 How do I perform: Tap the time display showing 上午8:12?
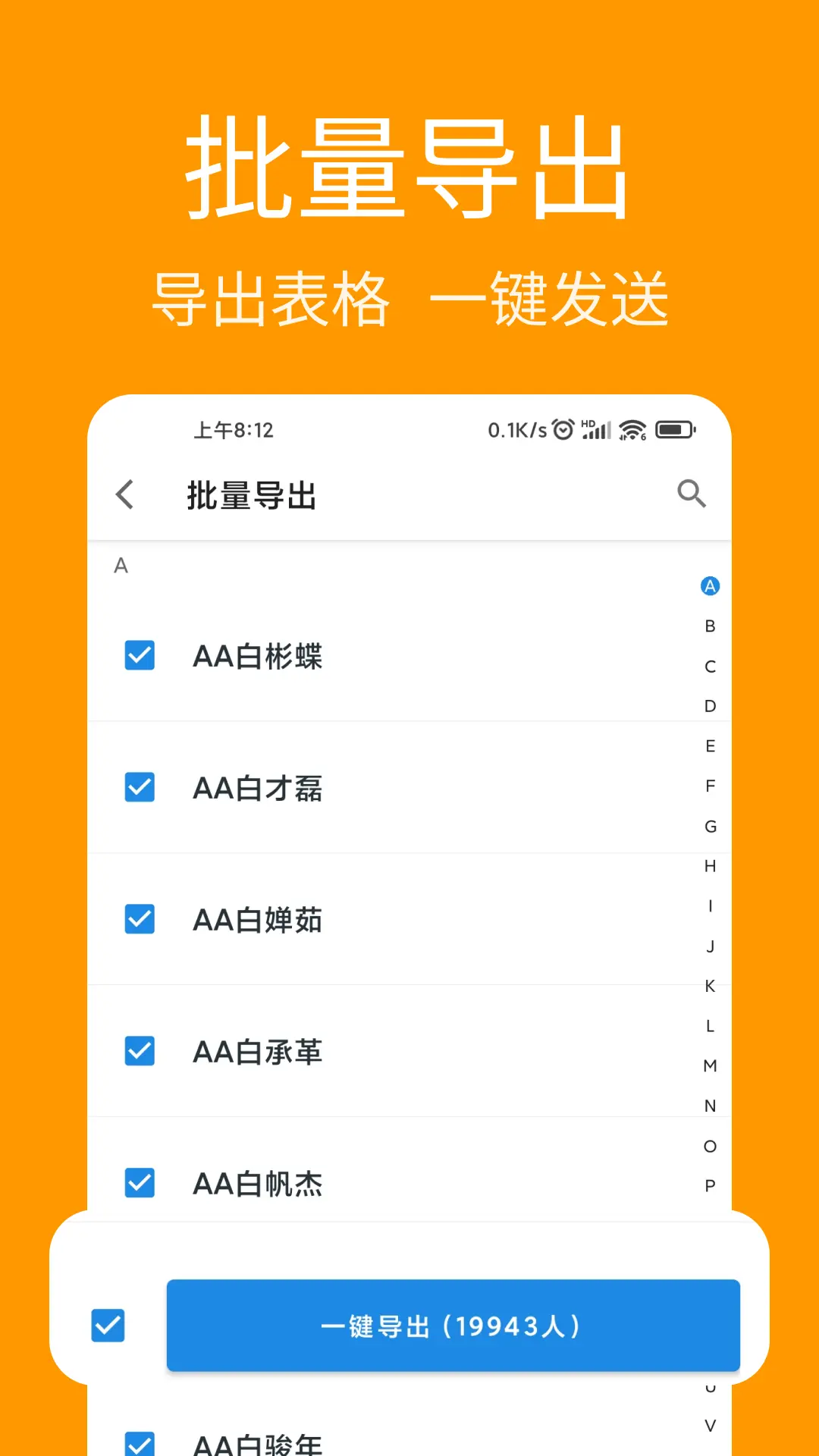click(235, 429)
